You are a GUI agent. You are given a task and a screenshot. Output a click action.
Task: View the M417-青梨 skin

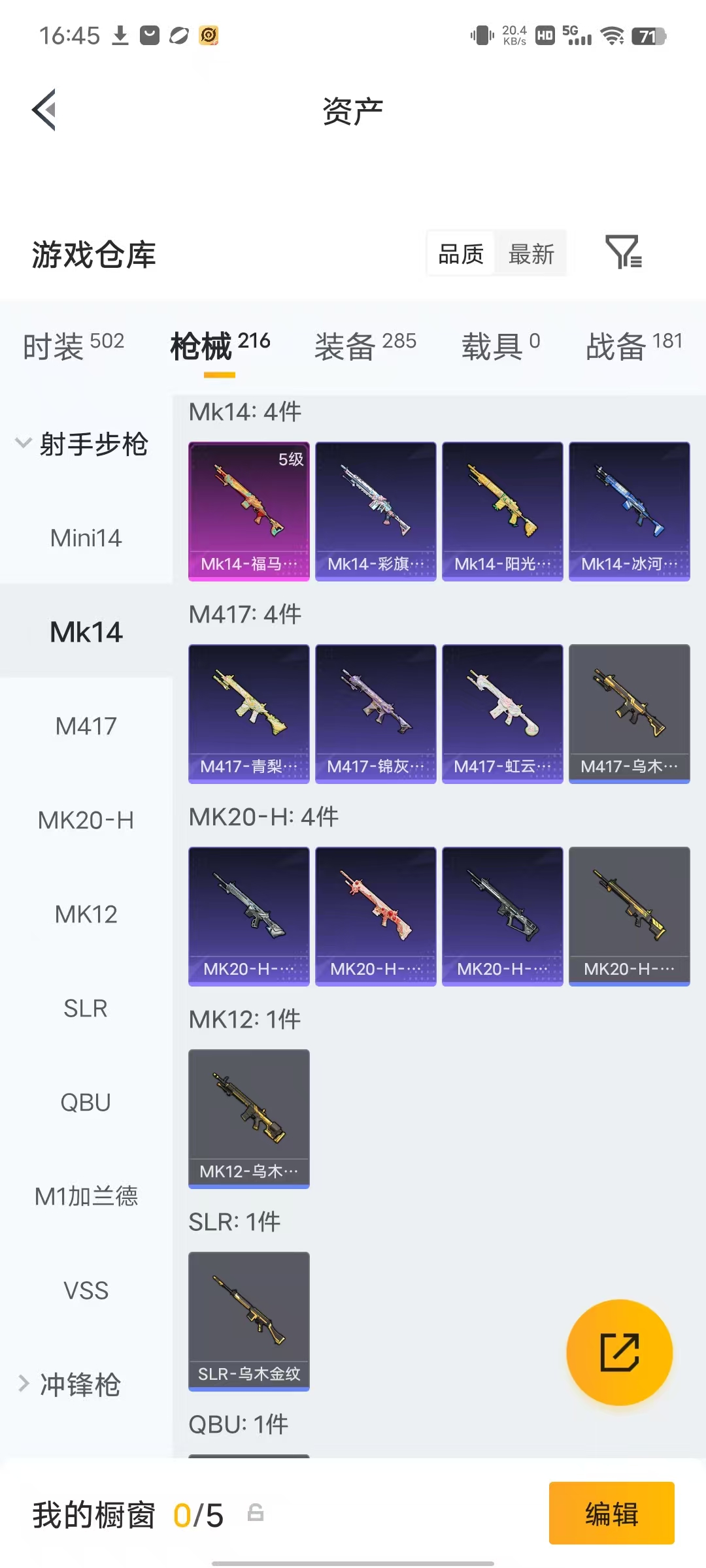[x=249, y=714]
